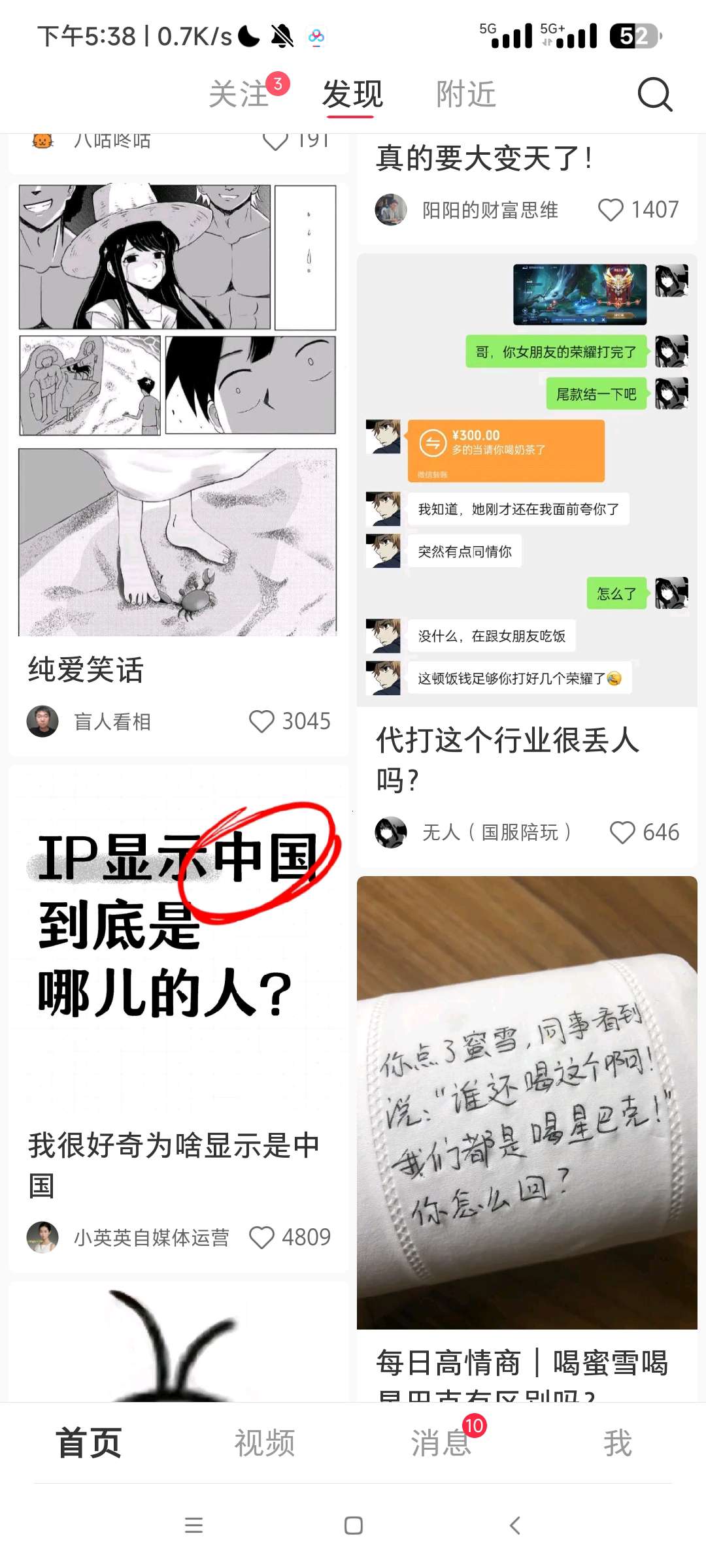Switch to the 关注 tab

tap(239, 95)
